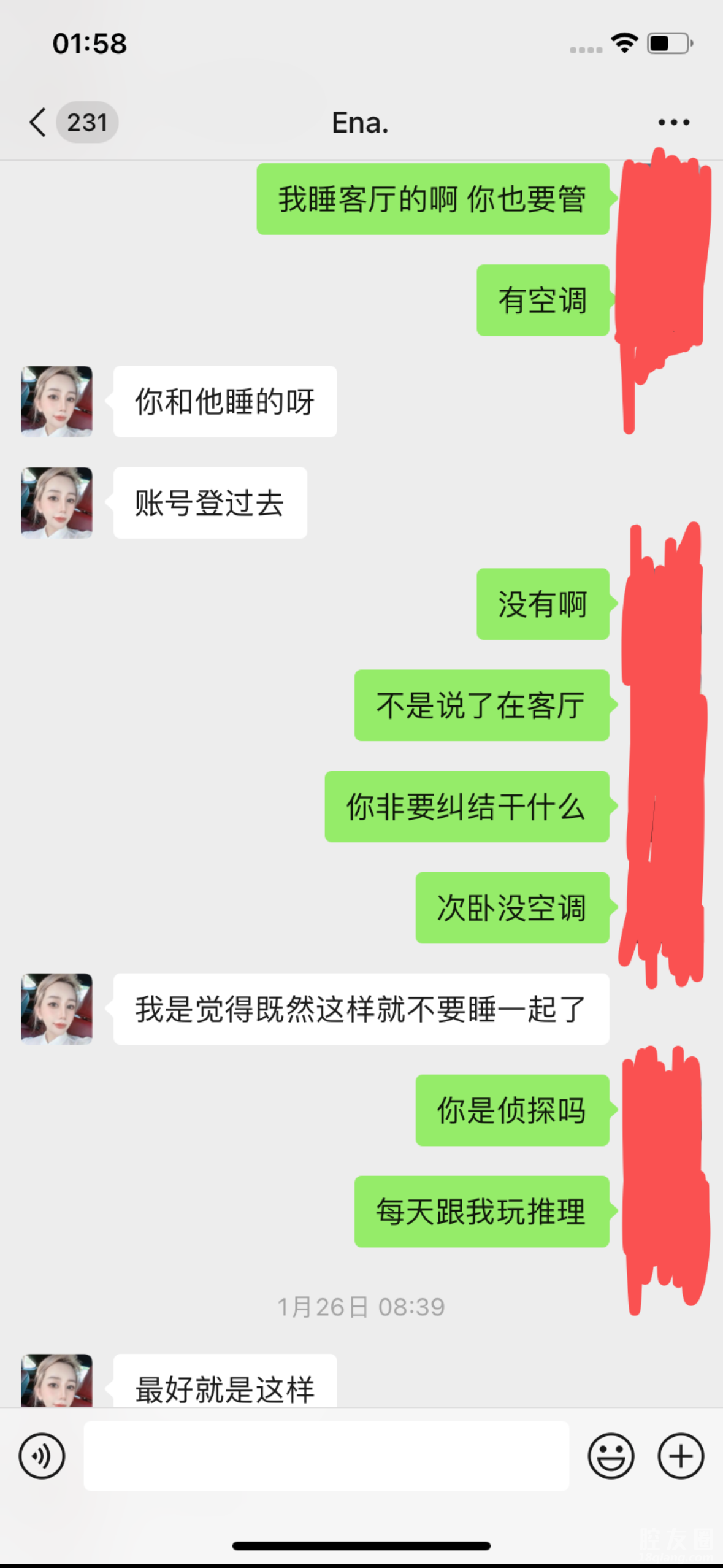Open the chat info overflow menu
This screenshot has height=1568, width=723.
(x=673, y=122)
